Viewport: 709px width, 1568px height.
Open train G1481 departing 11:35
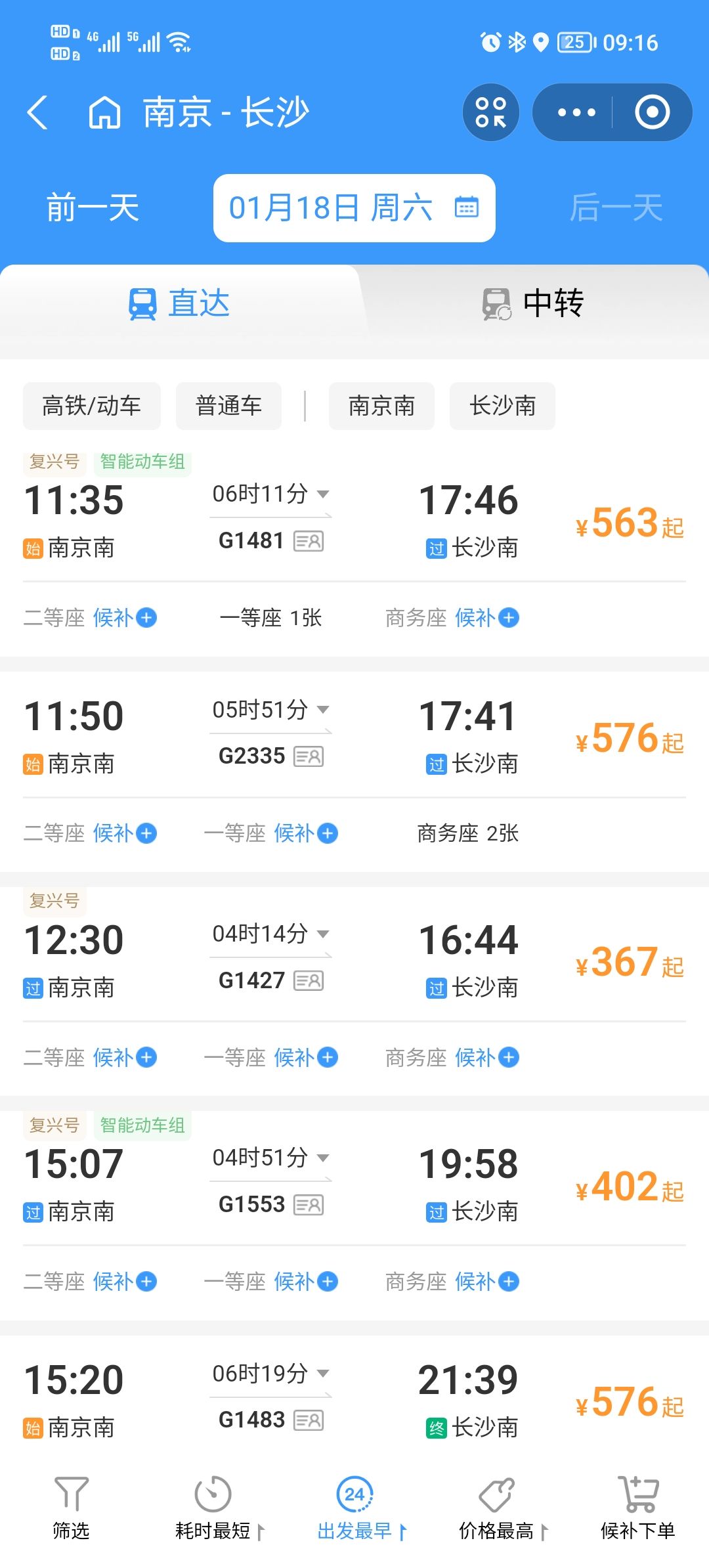tap(354, 519)
